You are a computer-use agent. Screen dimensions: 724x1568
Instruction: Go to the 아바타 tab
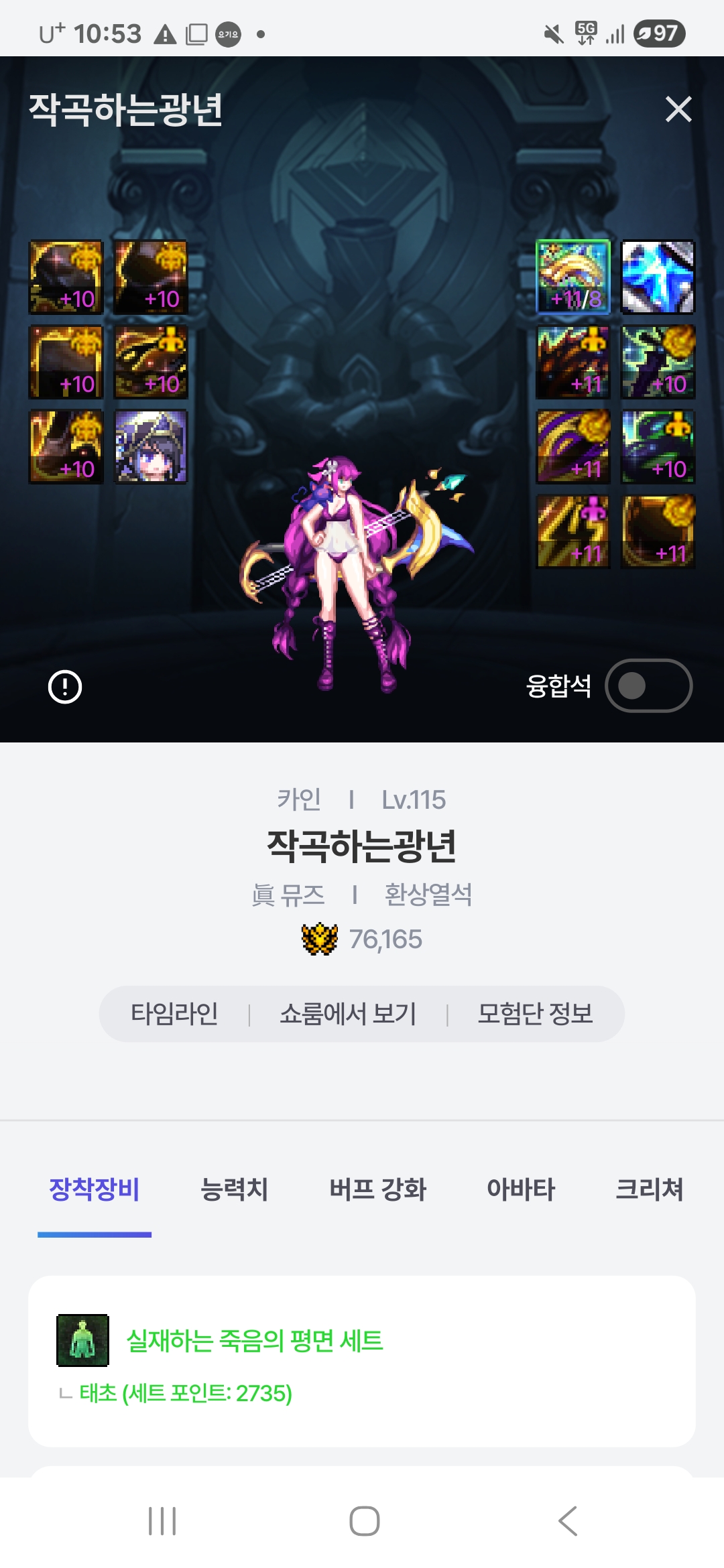point(521,1189)
